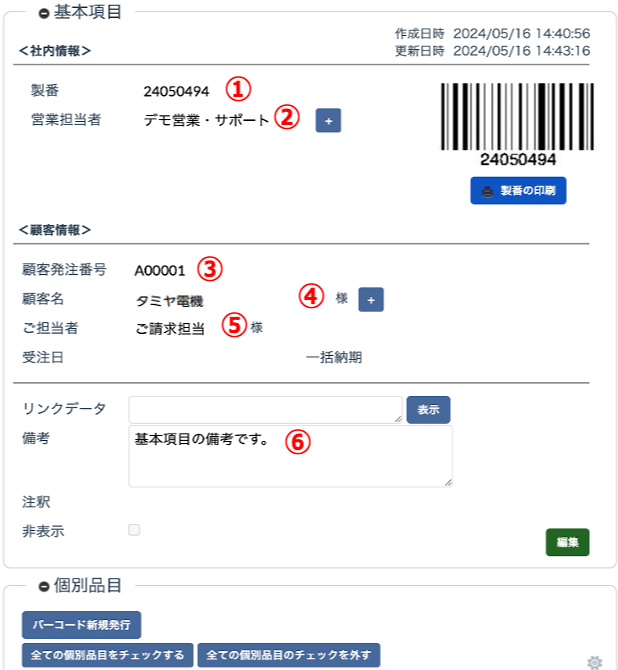This screenshot has height=670, width=618.
Task: Focus the リンクデータ input field
Action: pos(265,409)
